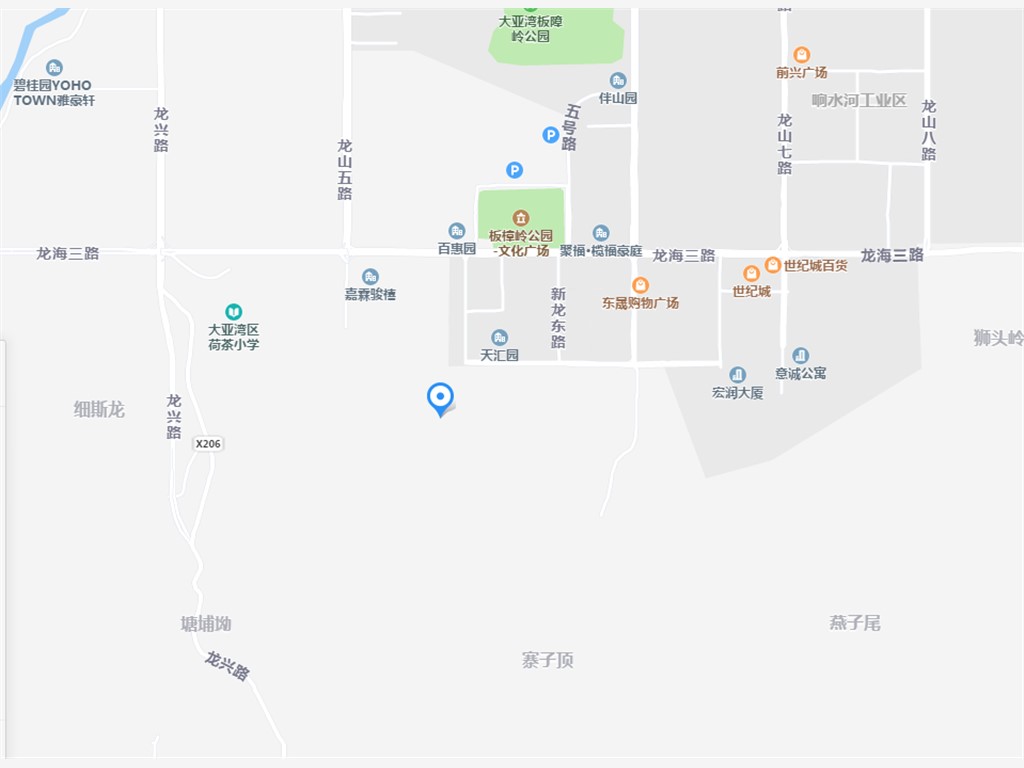
Task: Tap the 碧桂园YOHO TOWN雅豪轩 marker
Action: [54, 68]
